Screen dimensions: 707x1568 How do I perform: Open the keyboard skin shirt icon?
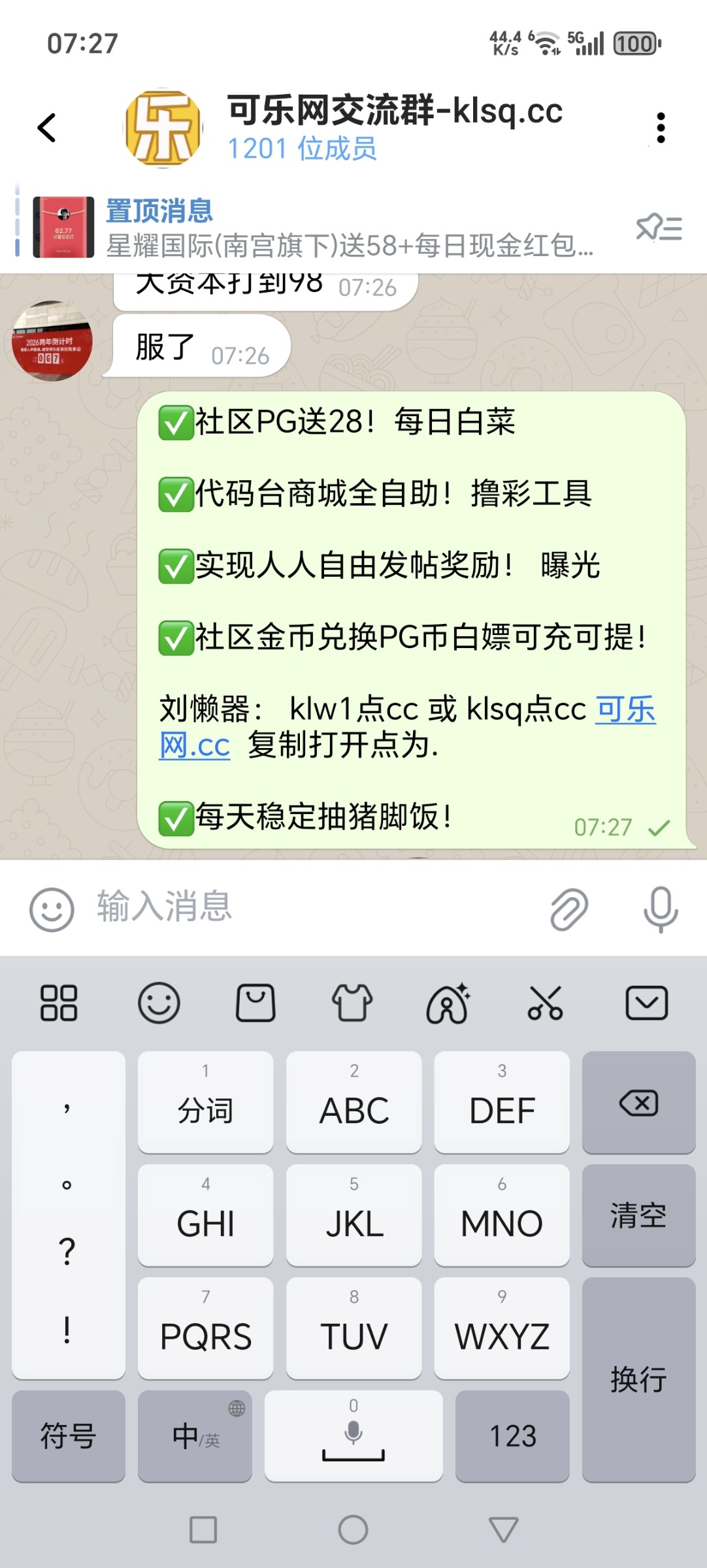pyautogui.click(x=352, y=1003)
